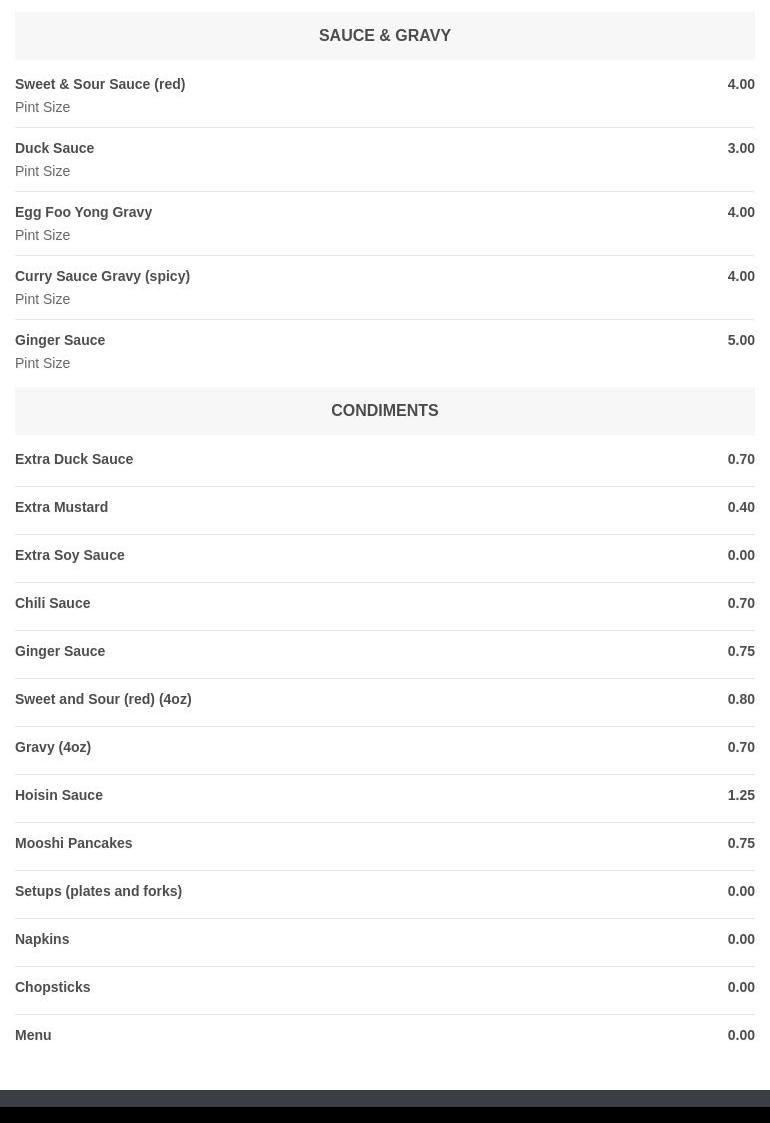
Task: Choose Gravy (4oz)
Action: pos(53,748)
